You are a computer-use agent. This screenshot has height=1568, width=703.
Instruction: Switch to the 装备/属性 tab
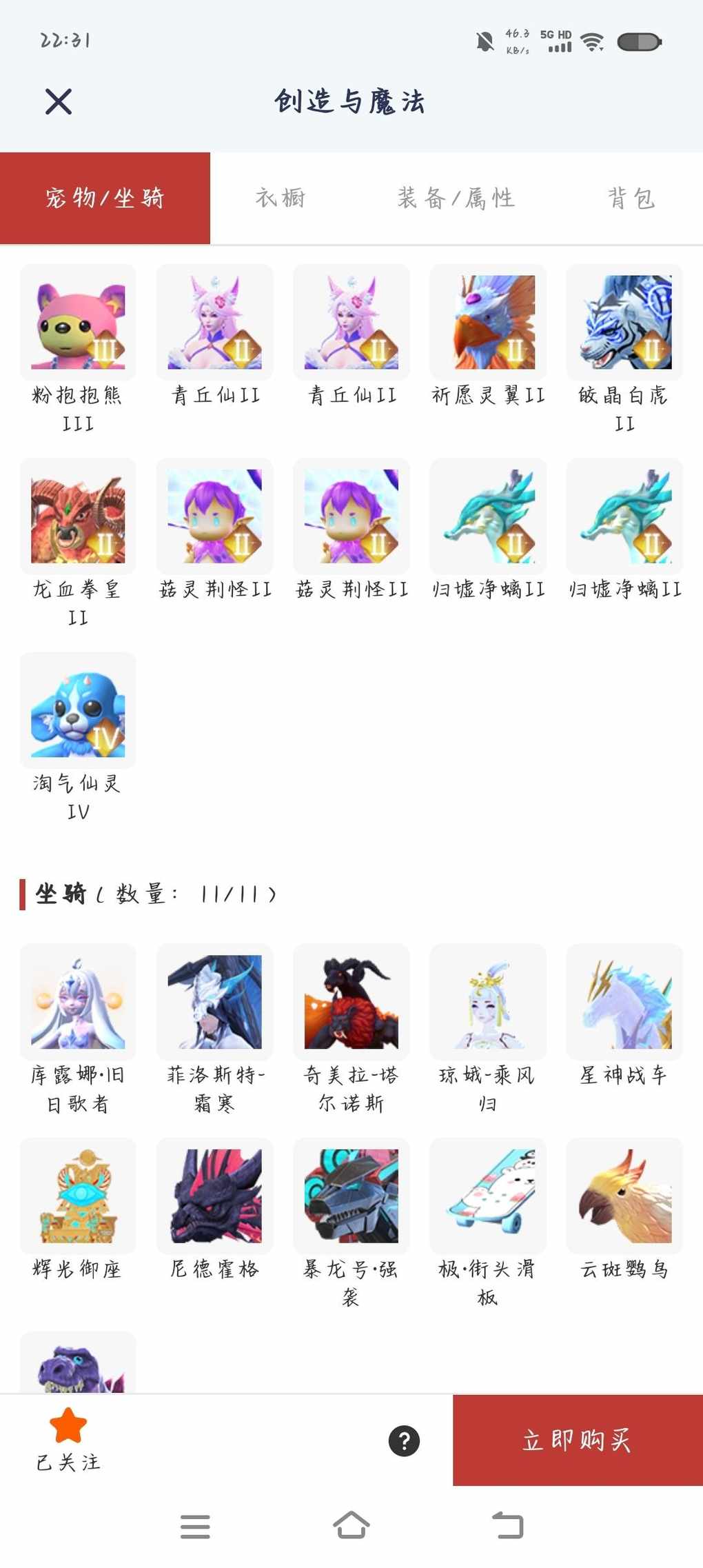click(456, 199)
